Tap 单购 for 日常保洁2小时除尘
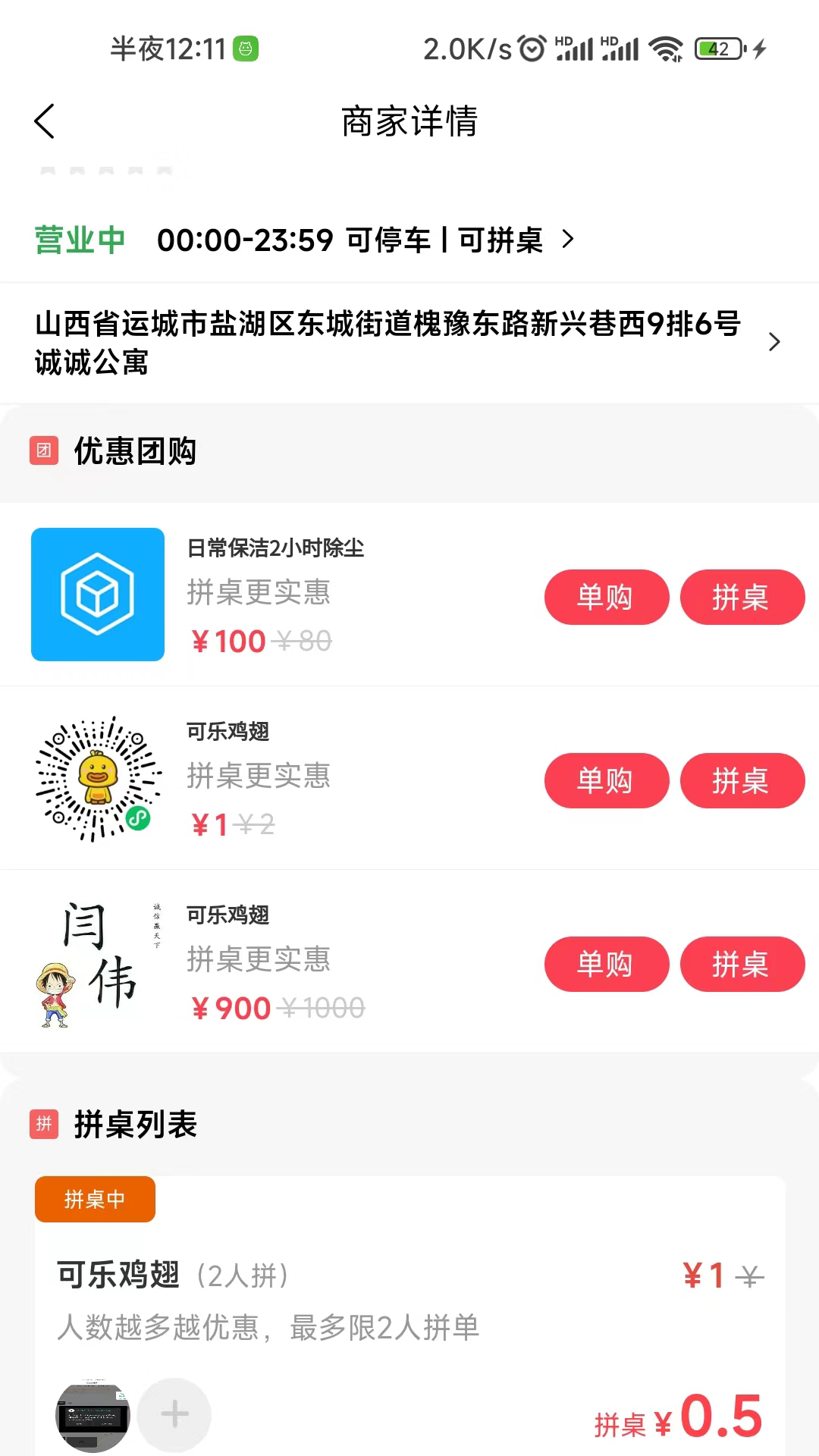Image resolution: width=819 pixels, height=1456 pixels. pyautogui.click(x=606, y=597)
